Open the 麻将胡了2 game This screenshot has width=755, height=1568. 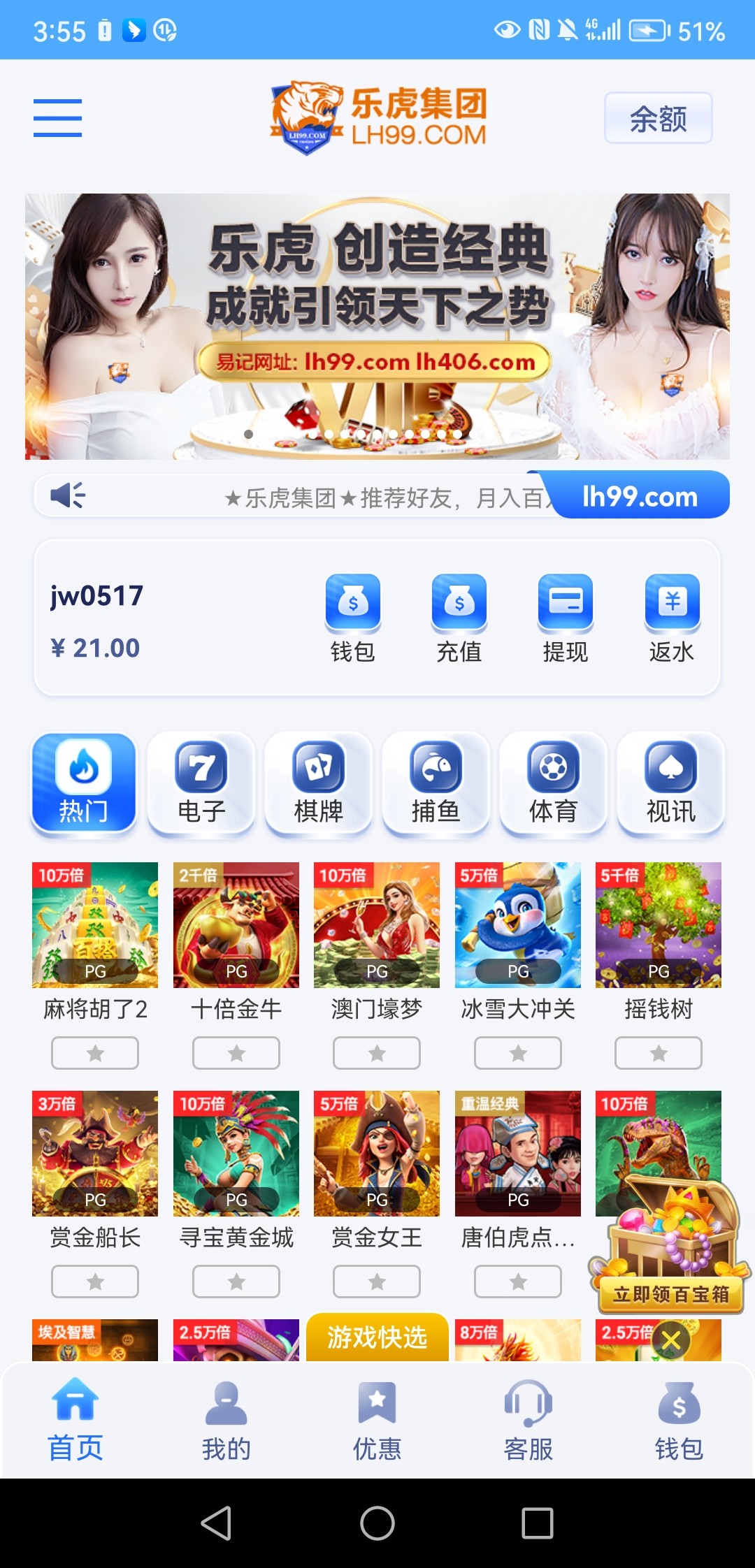coord(95,925)
